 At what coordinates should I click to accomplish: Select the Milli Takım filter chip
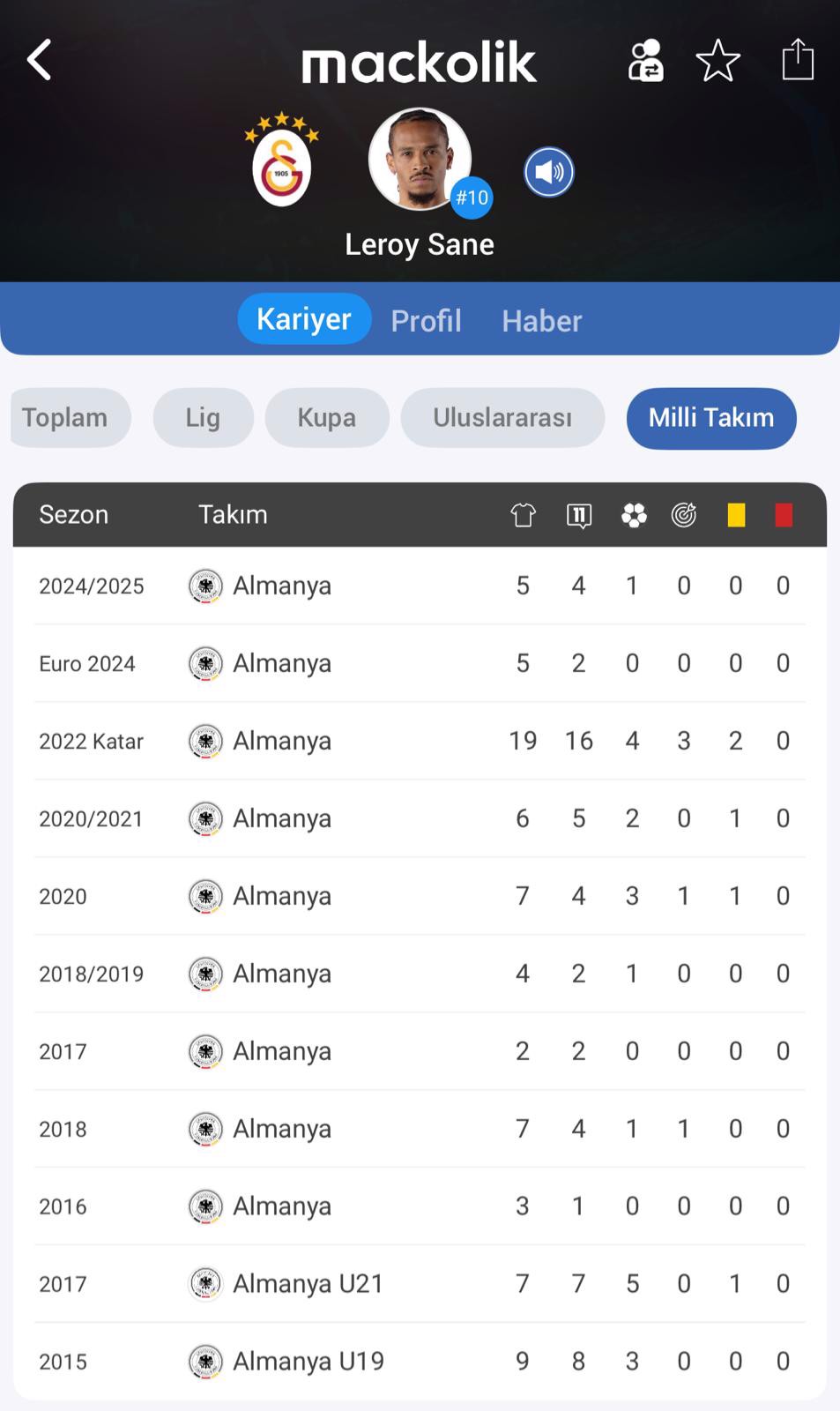[x=711, y=418]
